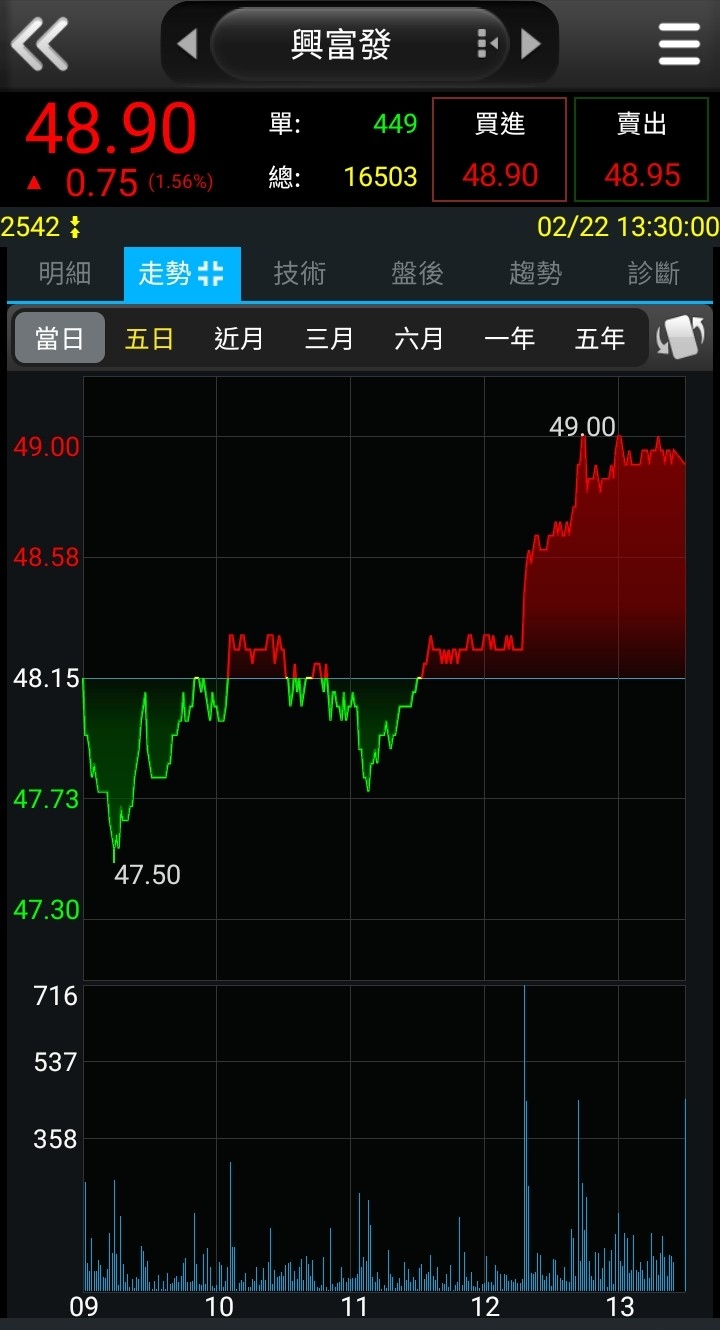Open the 技術 tab
Viewport: 720px width, 1330px height.
pyautogui.click(x=300, y=273)
